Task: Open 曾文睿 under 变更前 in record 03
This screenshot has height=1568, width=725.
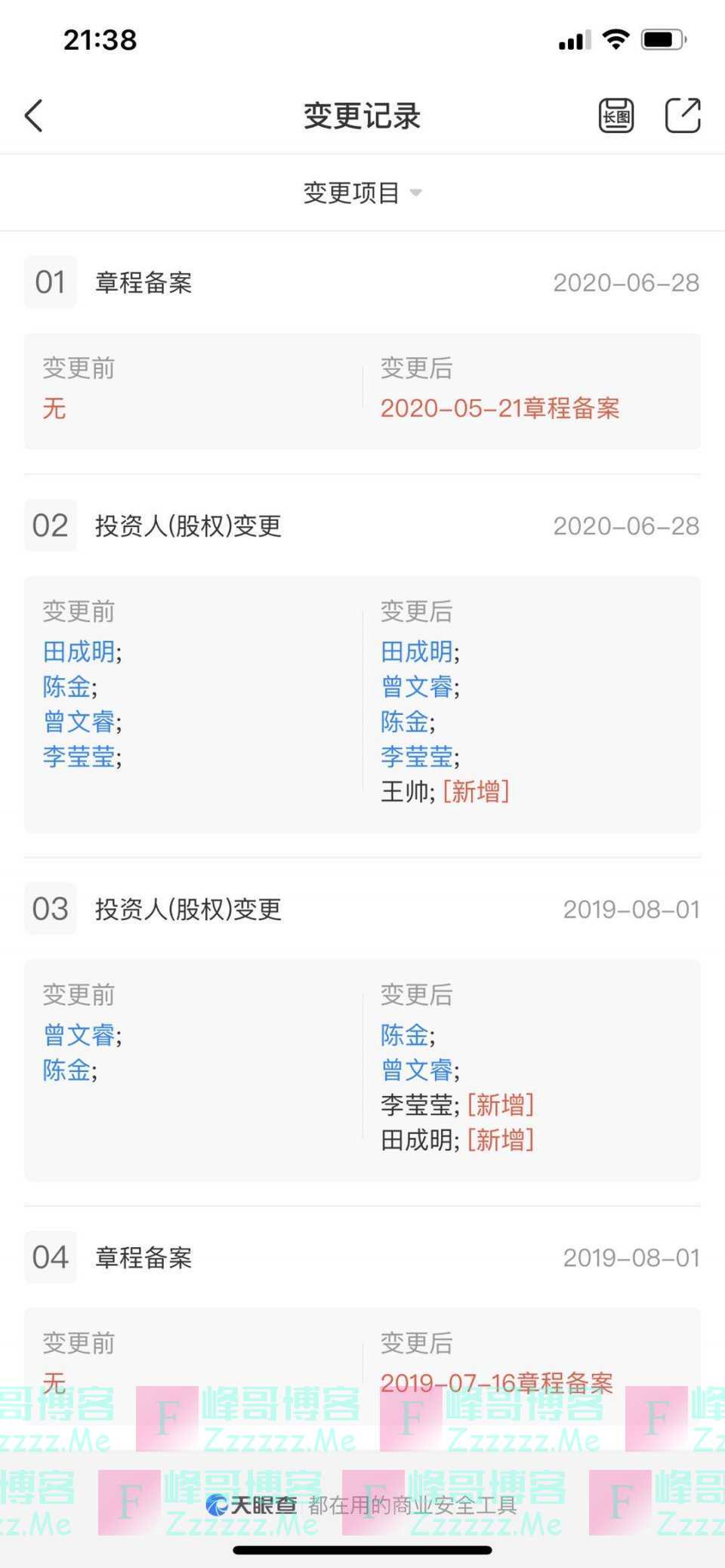Action: click(79, 1035)
